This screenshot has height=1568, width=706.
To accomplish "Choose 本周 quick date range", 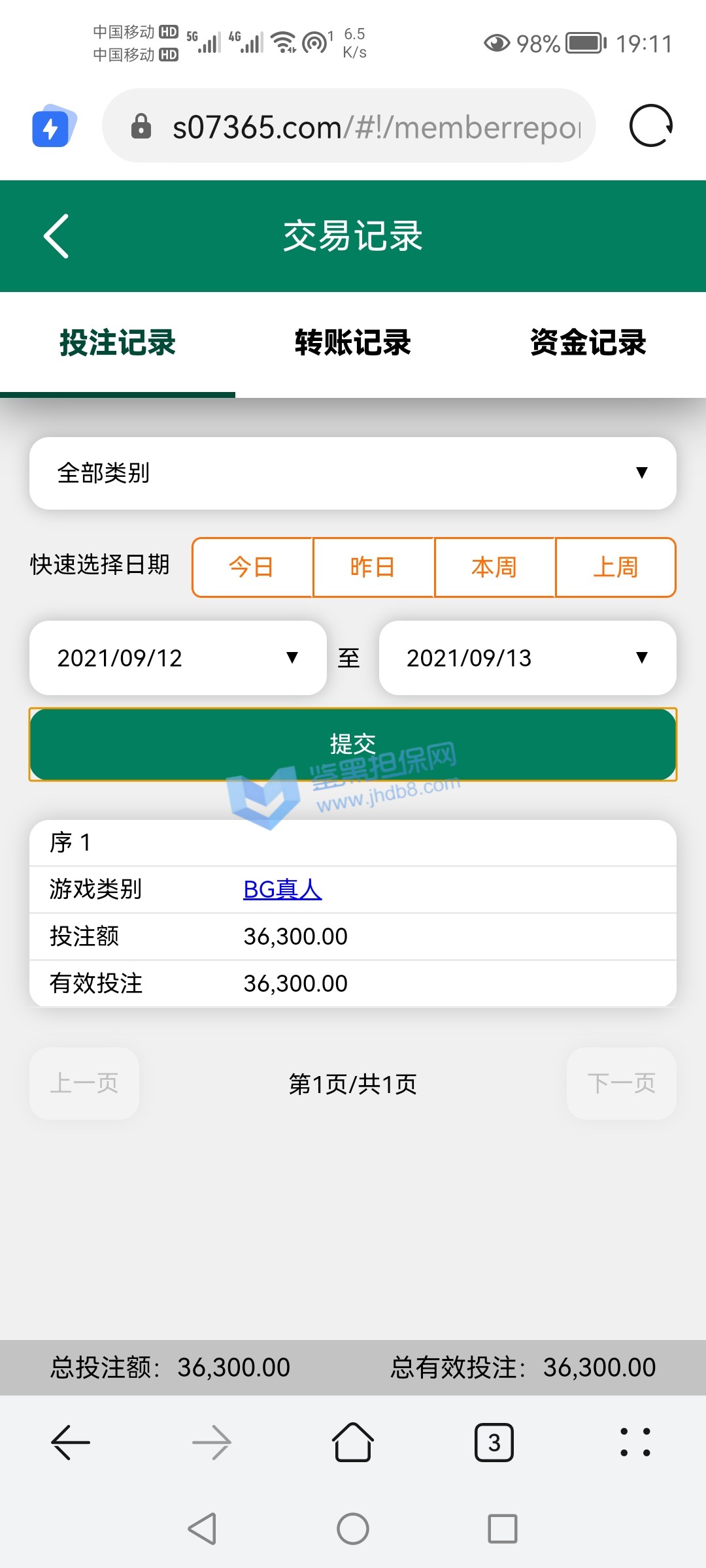I will click(x=494, y=567).
